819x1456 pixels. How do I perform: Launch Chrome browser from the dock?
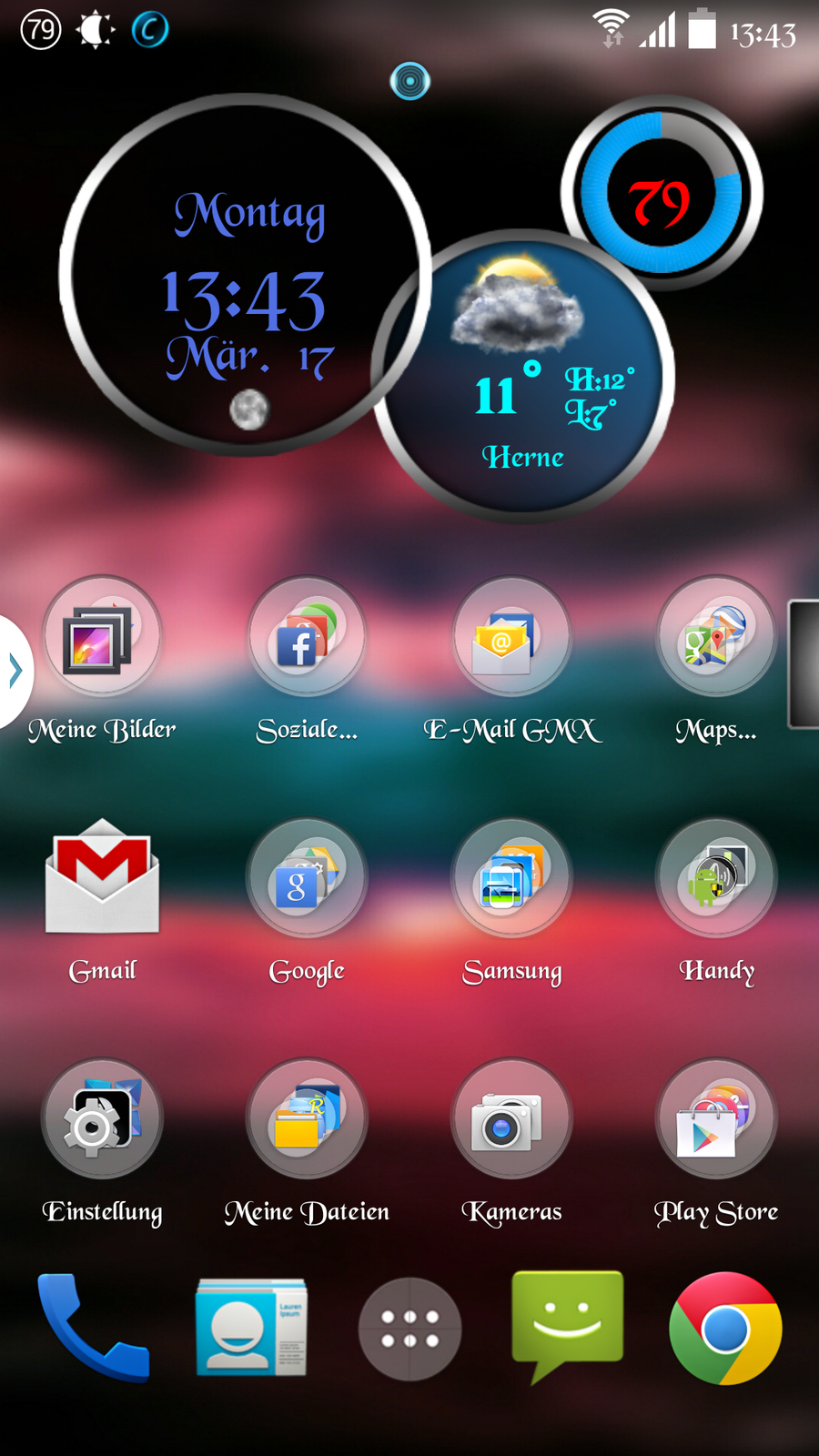click(725, 1329)
